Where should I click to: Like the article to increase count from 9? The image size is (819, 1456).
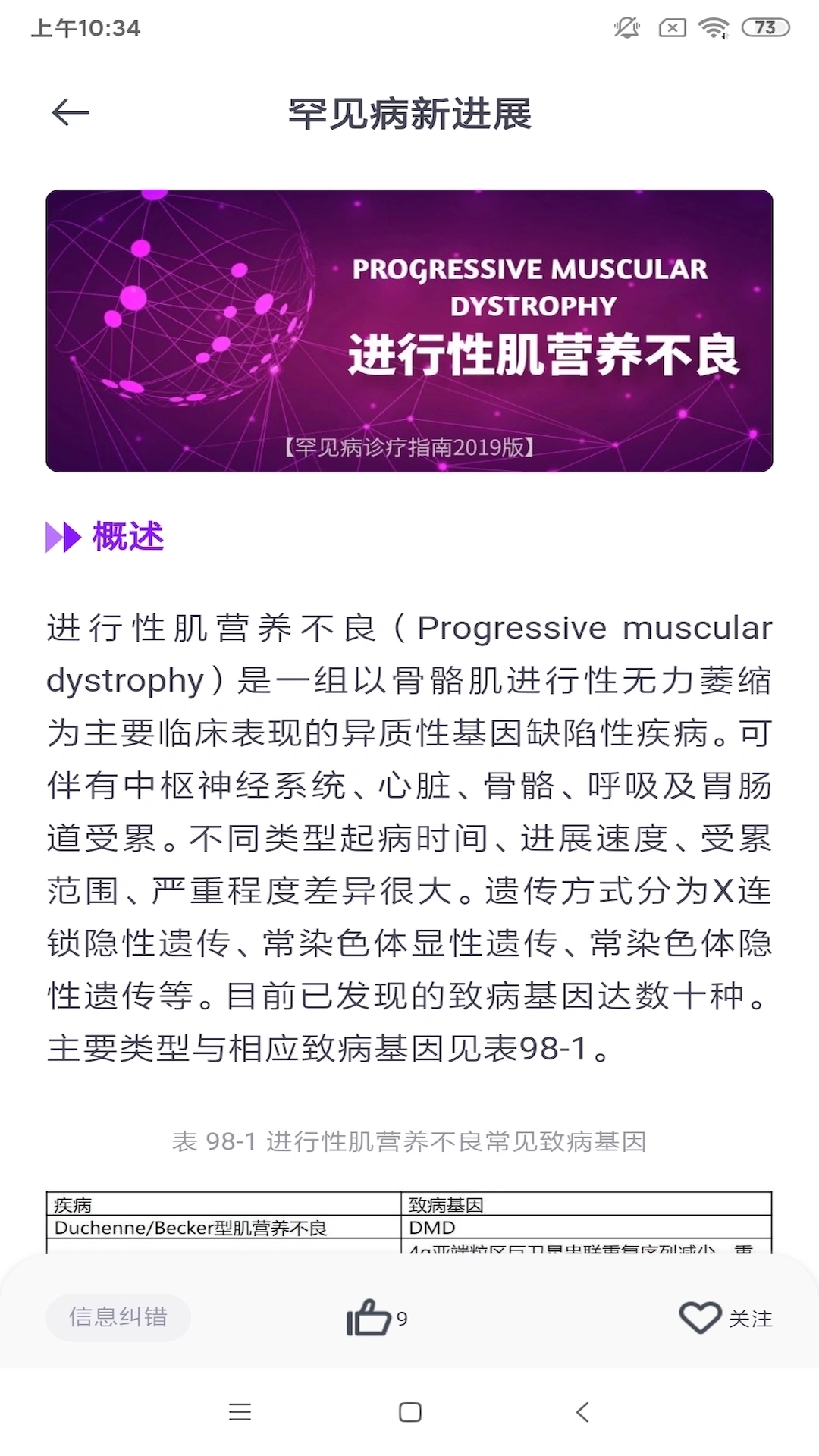coord(366,1316)
